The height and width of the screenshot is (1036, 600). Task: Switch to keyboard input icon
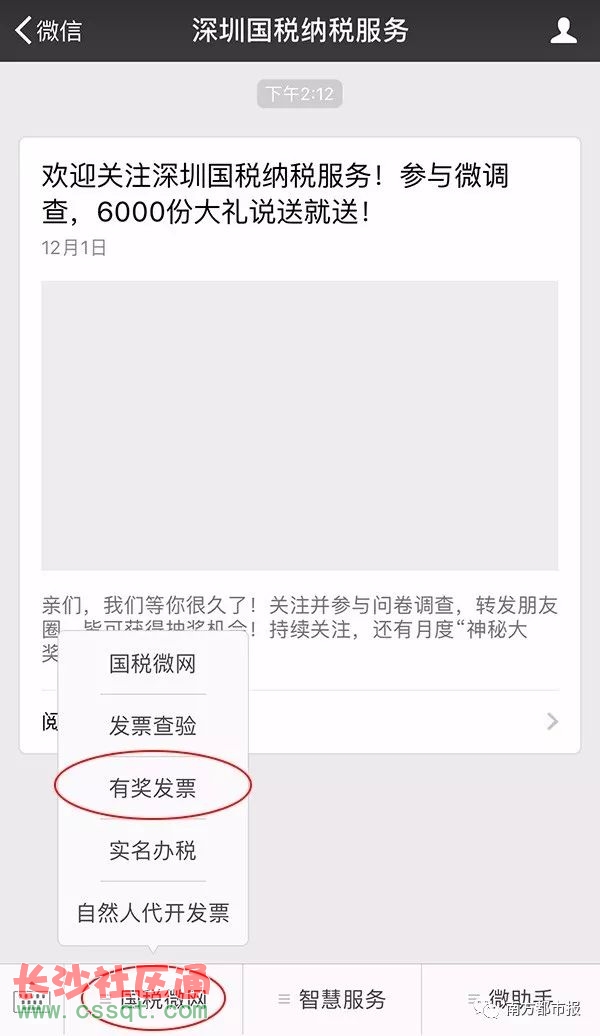32,1000
